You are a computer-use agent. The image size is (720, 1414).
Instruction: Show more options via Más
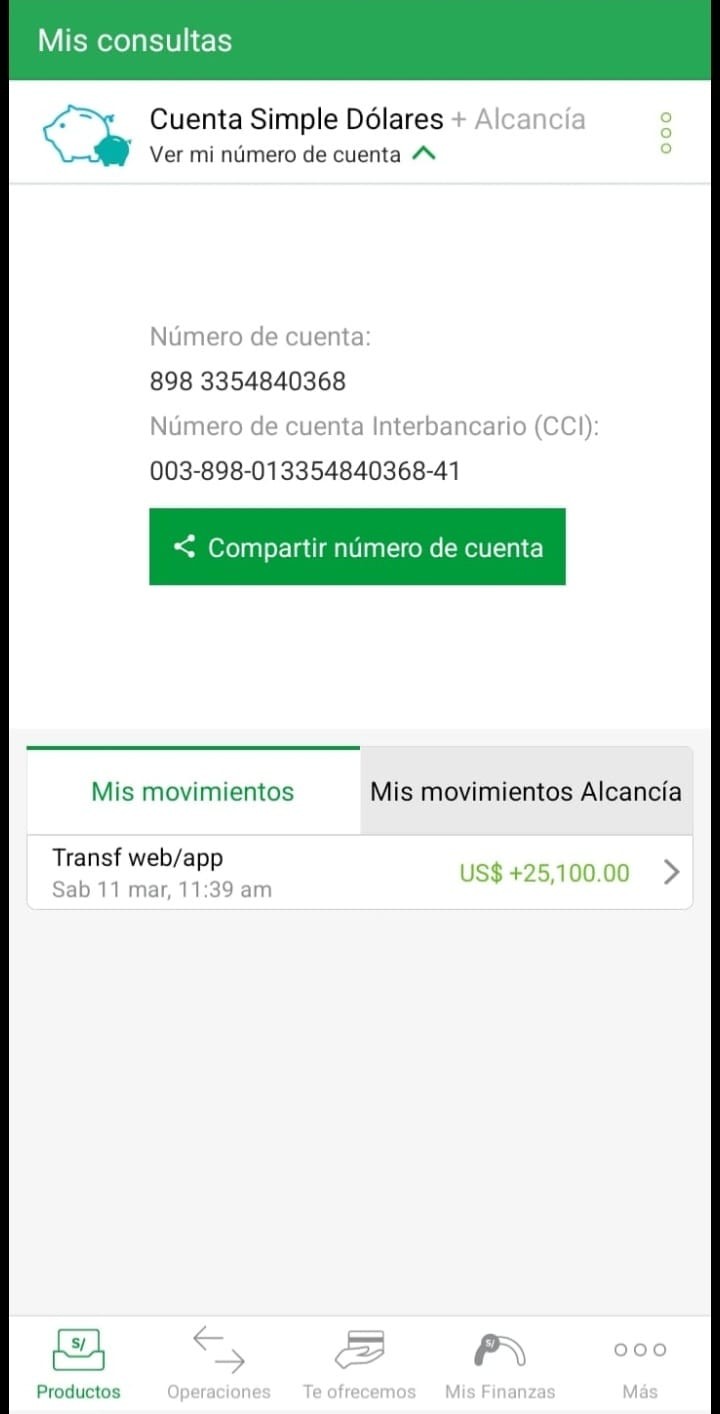point(640,1364)
